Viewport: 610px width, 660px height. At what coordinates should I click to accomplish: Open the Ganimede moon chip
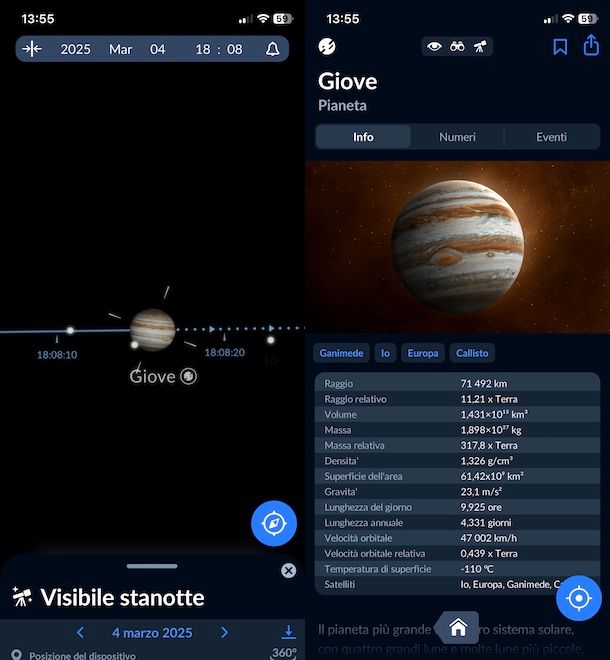click(x=341, y=353)
